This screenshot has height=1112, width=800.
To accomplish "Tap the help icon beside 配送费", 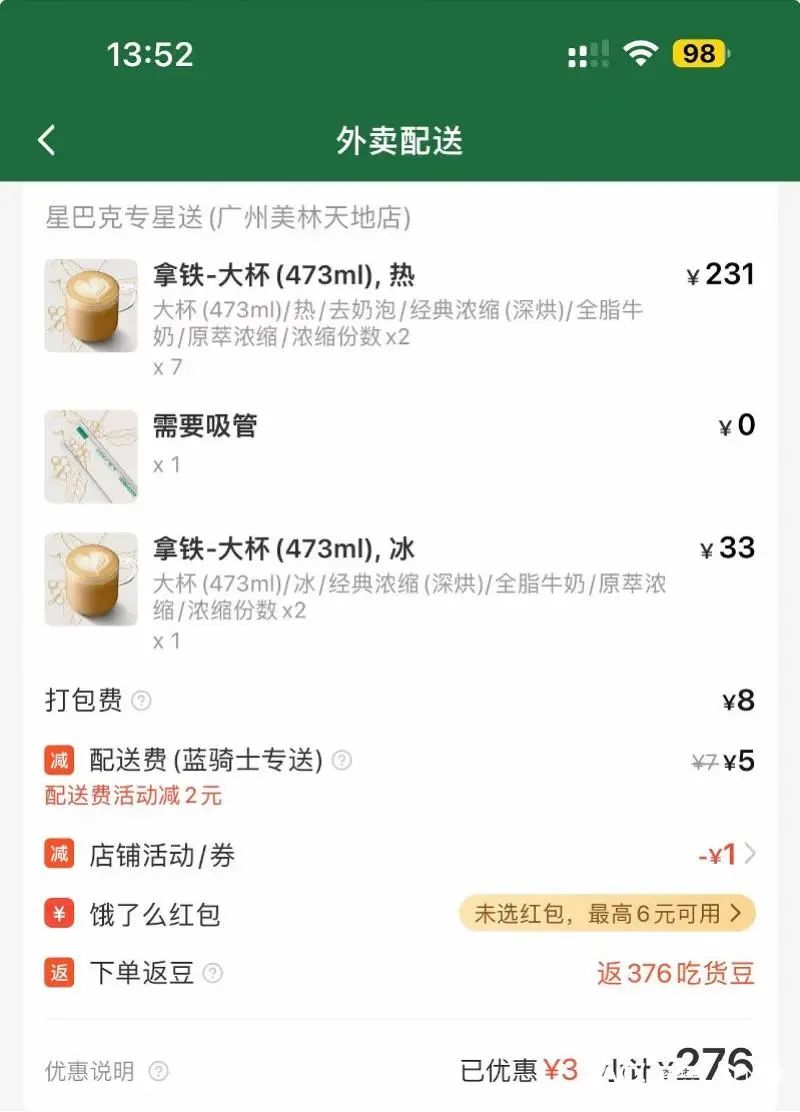I will point(342,760).
